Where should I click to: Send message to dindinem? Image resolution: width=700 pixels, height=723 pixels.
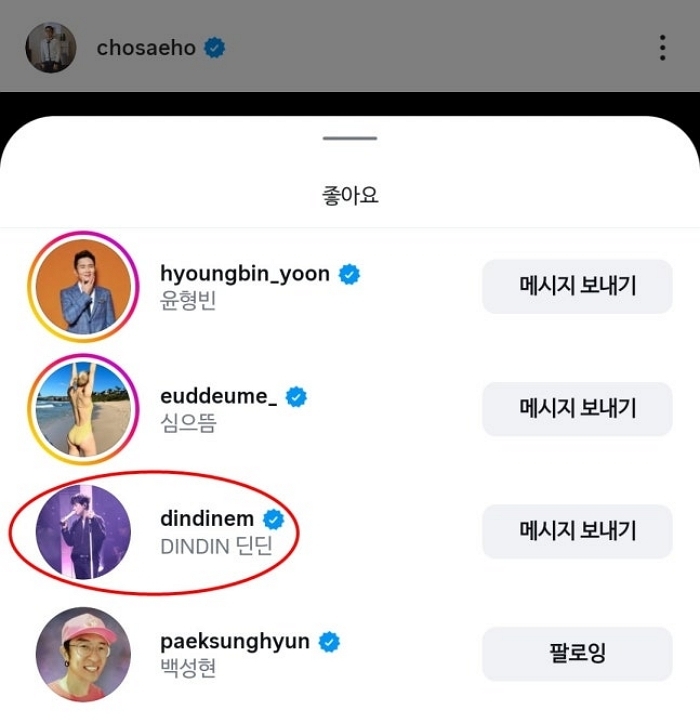(x=577, y=531)
